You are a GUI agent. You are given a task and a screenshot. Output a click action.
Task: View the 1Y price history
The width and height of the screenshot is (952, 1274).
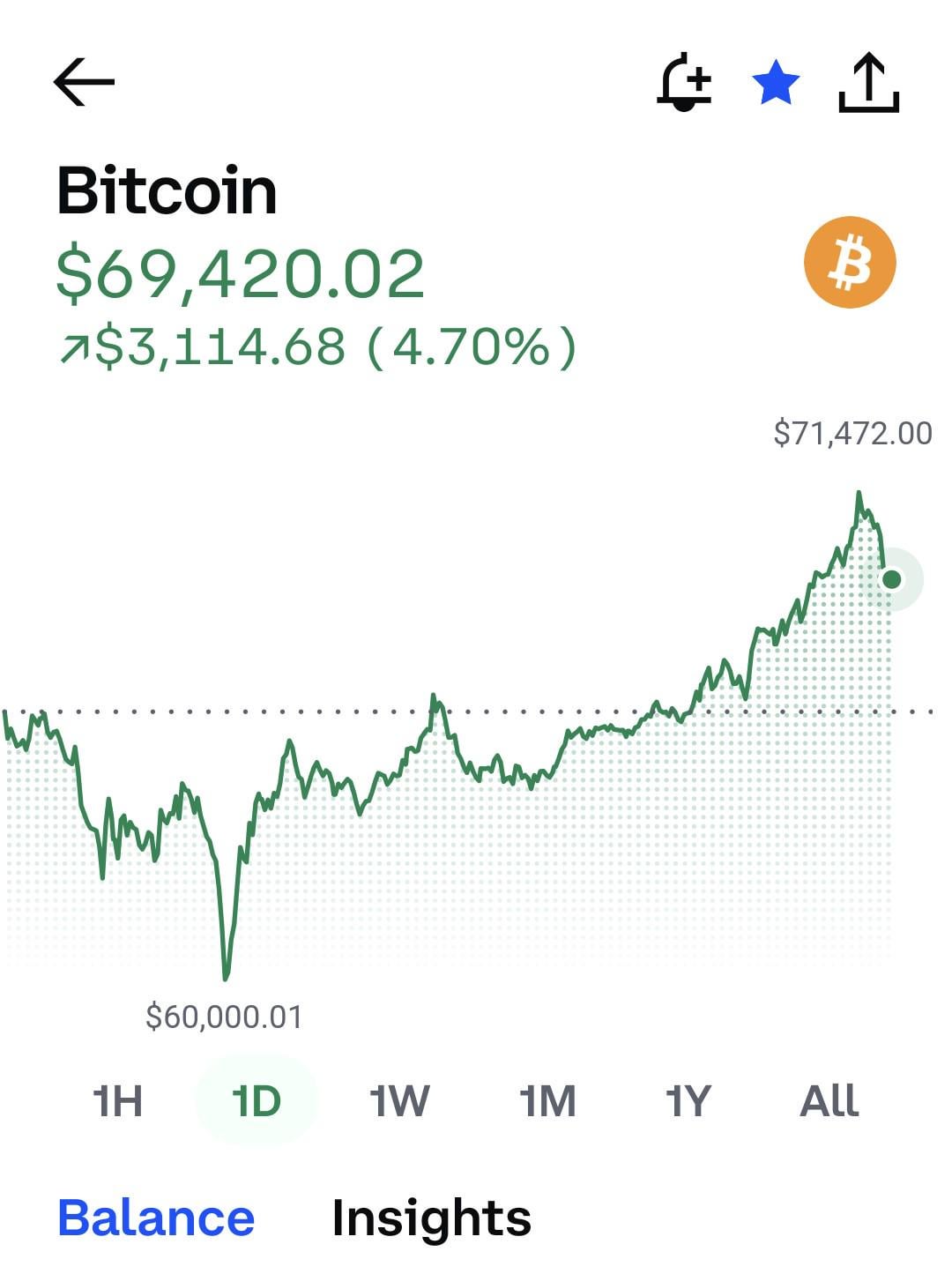coord(688,1101)
